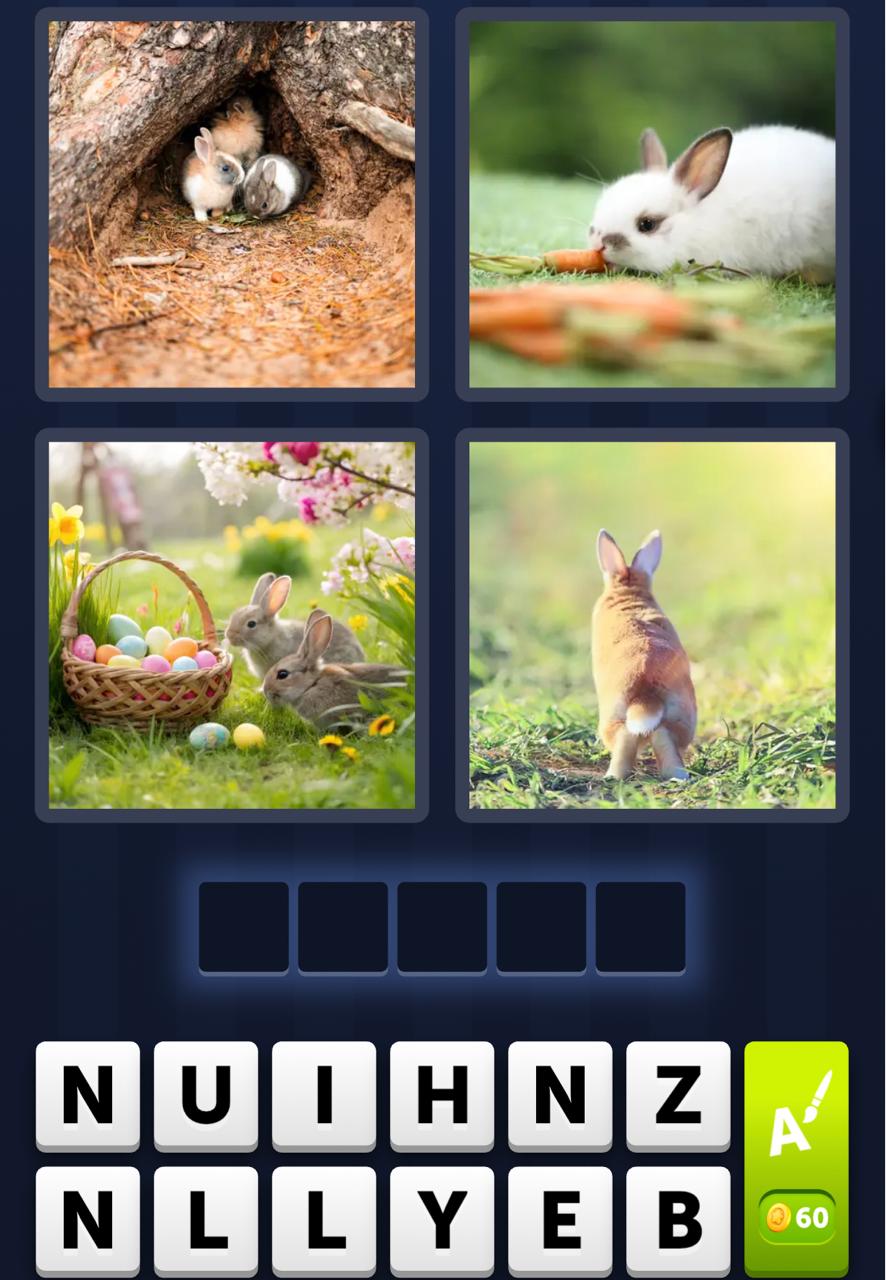Tap the first N tile of bottom row

[86, 1221]
